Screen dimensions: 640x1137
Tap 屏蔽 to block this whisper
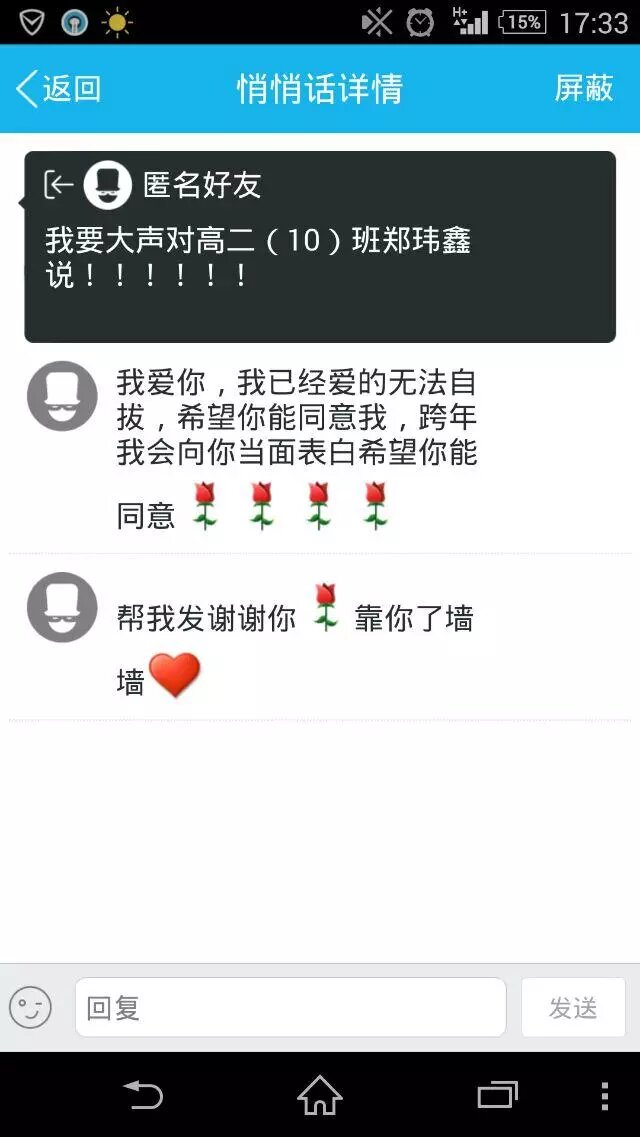(584, 88)
